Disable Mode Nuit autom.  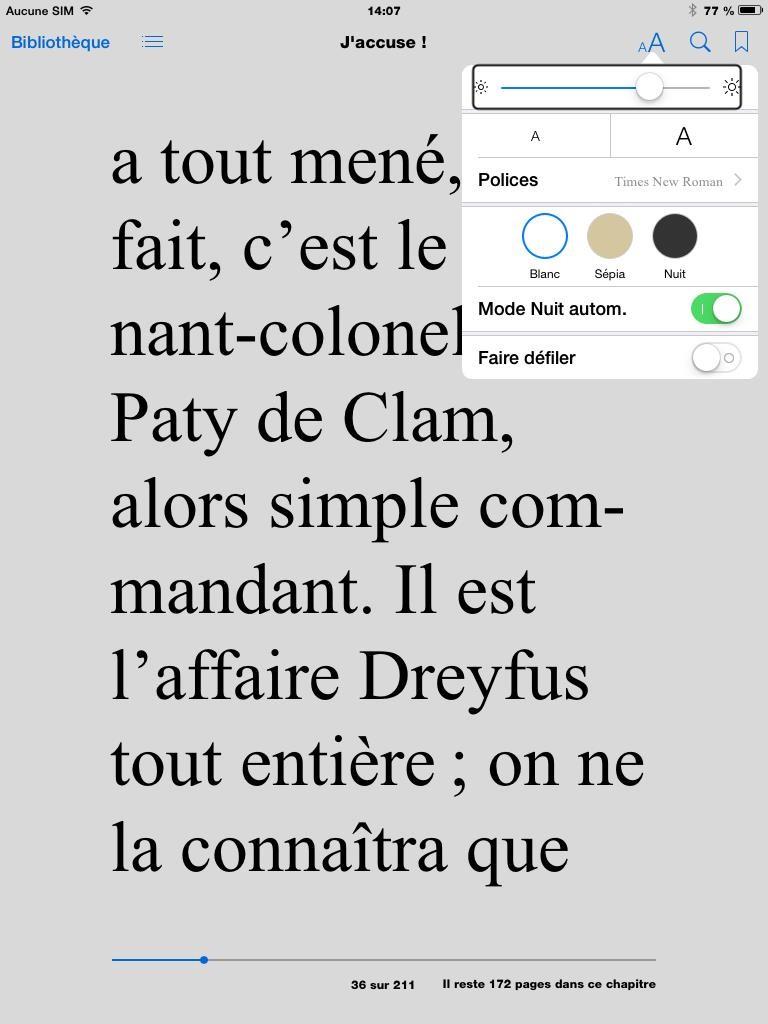click(716, 309)
